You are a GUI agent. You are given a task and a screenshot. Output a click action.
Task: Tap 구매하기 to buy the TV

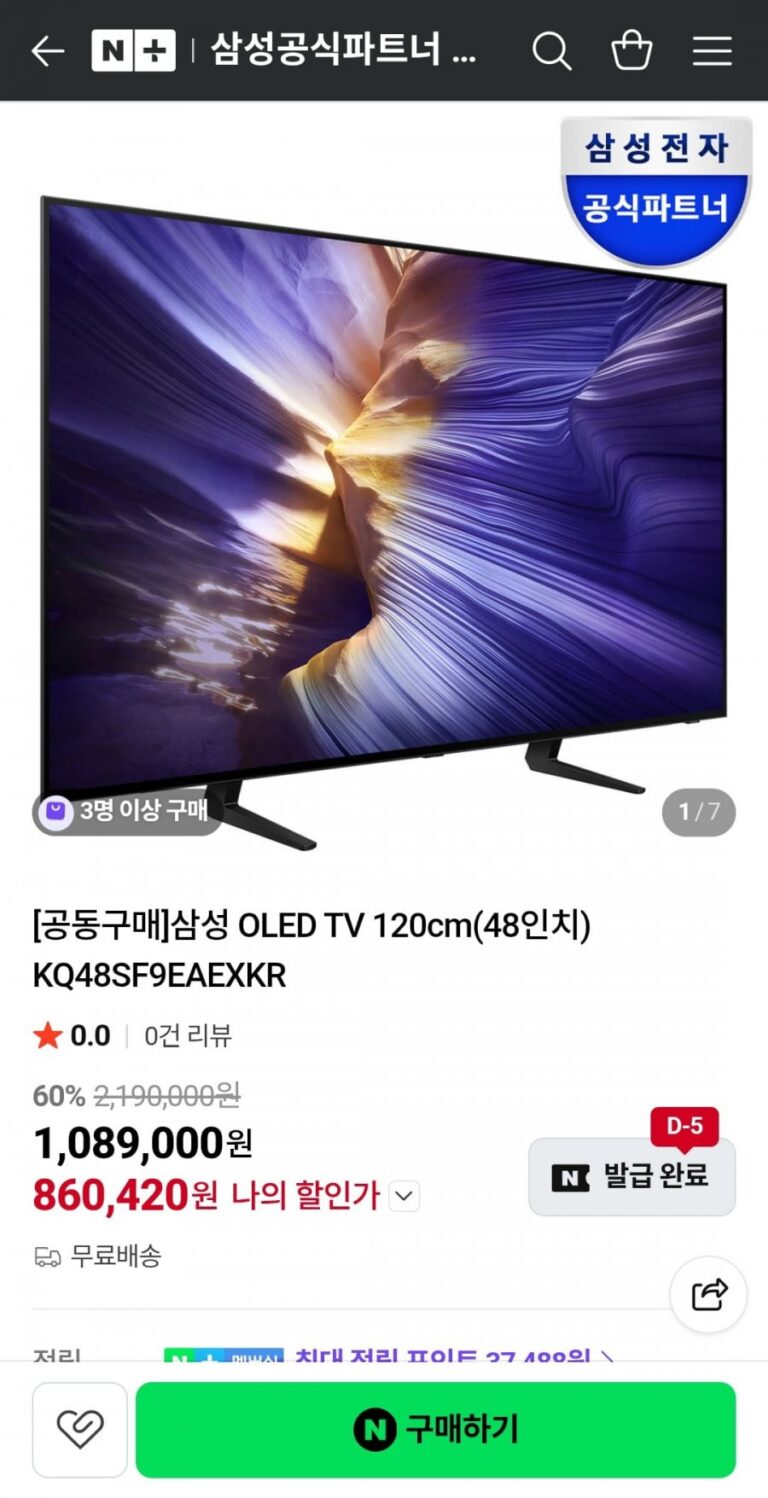tap(436, 1430)
